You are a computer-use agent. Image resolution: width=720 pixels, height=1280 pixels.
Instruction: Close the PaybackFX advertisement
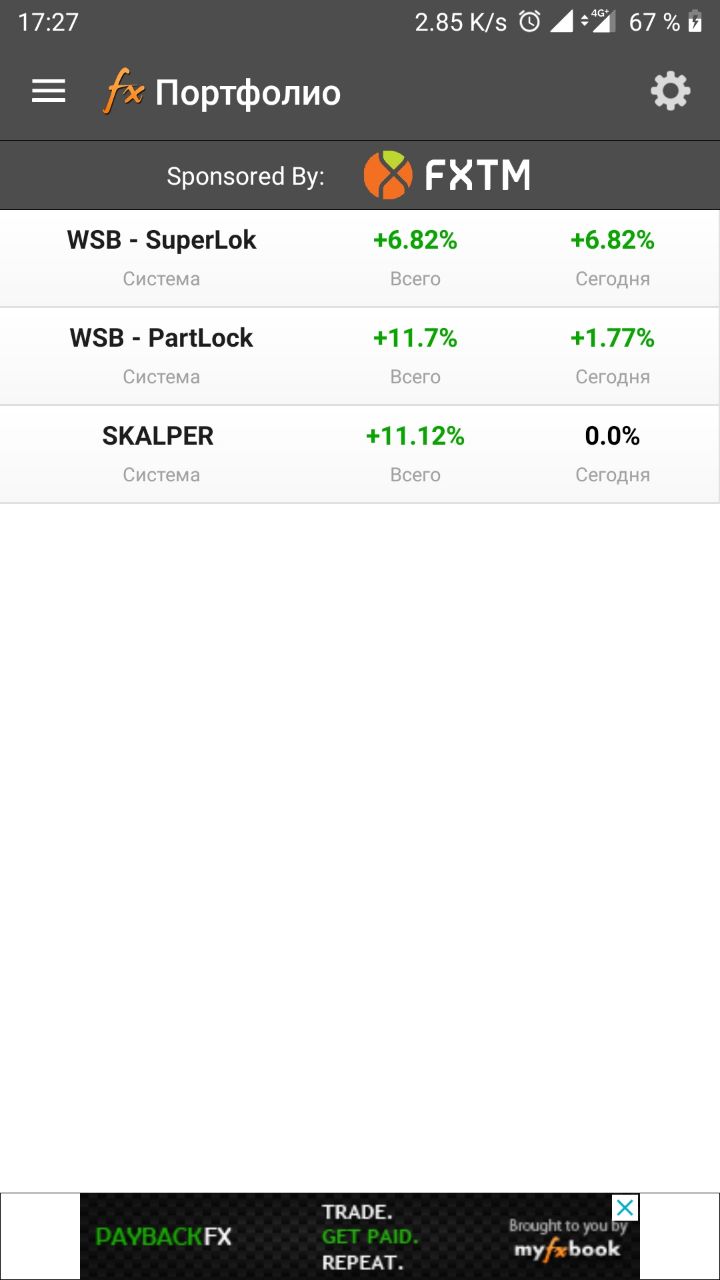coord(624,1208)
